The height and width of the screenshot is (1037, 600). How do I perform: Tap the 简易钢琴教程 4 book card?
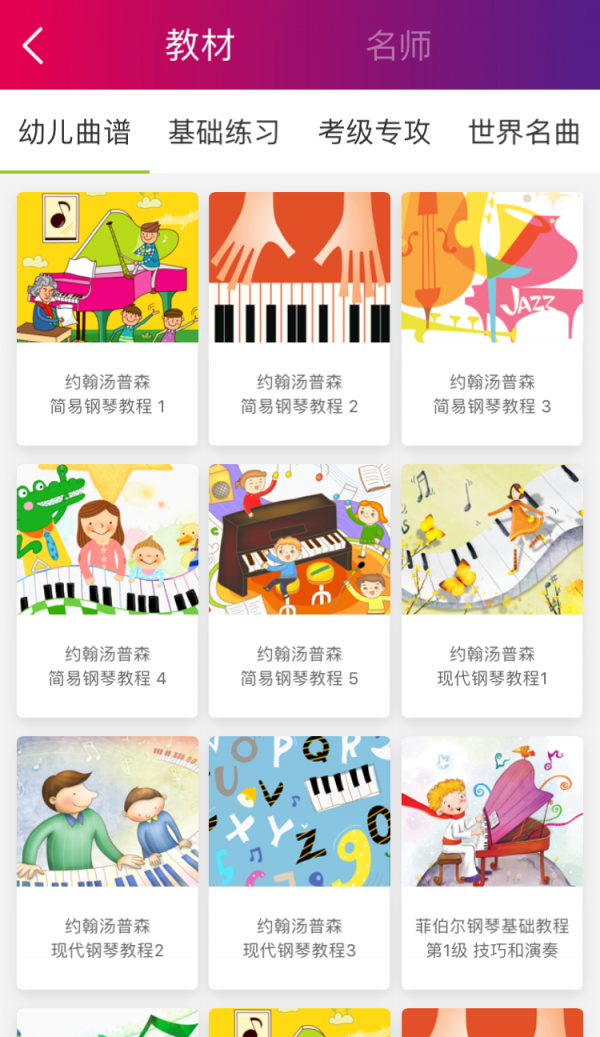107,590
